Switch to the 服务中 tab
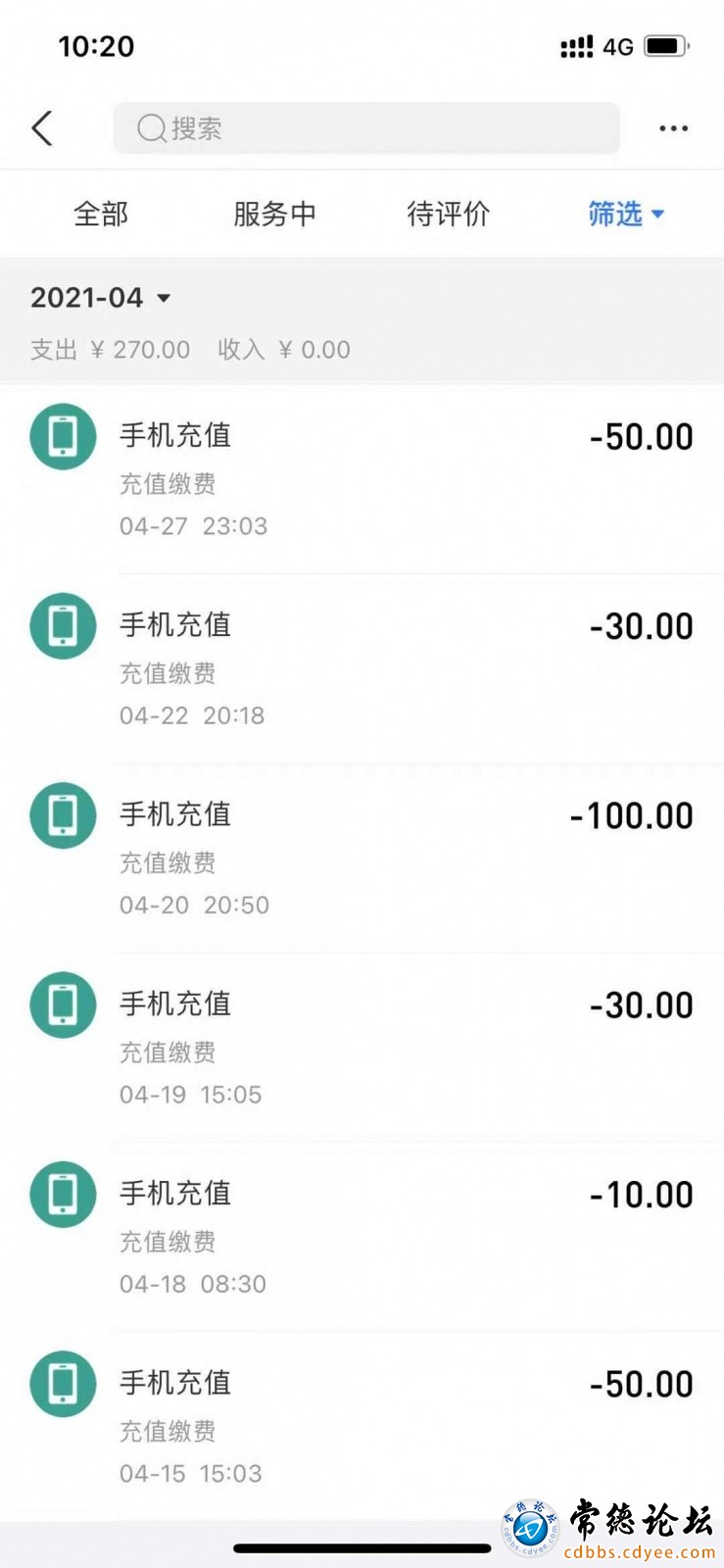Screen dimensions: 724x1568 pos(274,214)
